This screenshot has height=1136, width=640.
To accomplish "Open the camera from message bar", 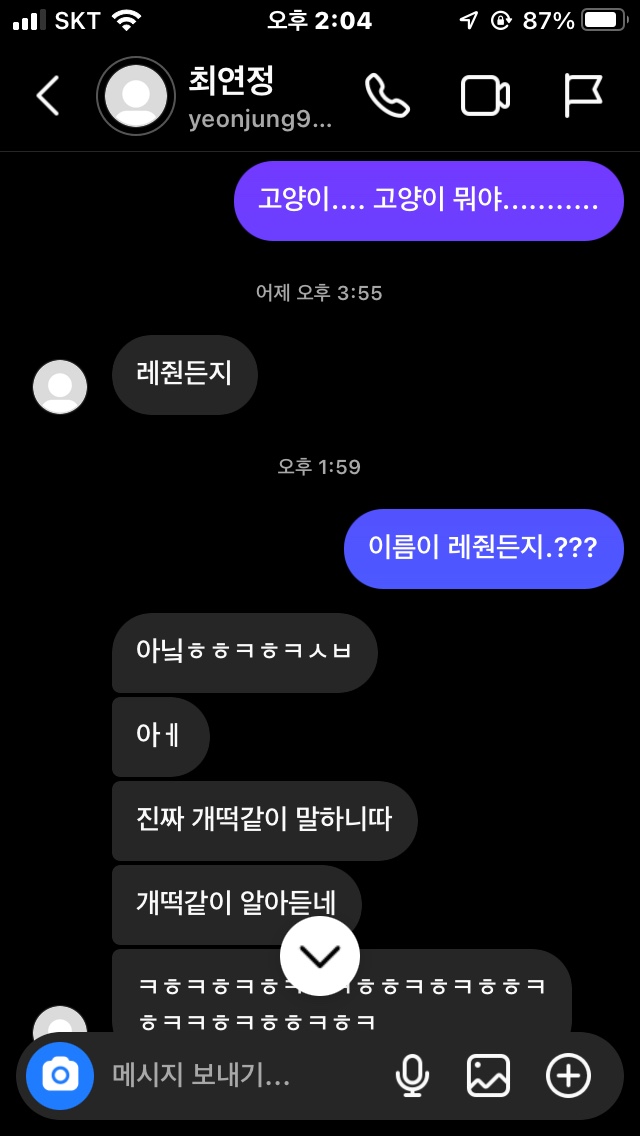I will click(60, 1076).
